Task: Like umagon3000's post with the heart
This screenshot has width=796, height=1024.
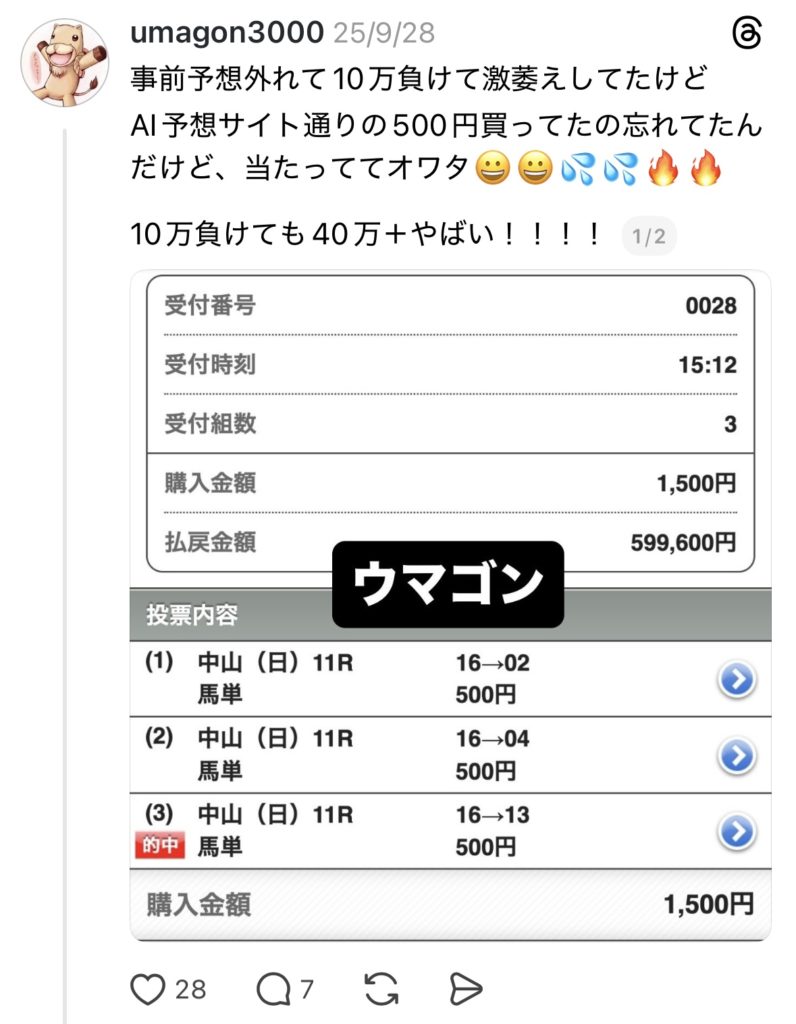Action: coord(148,990)
